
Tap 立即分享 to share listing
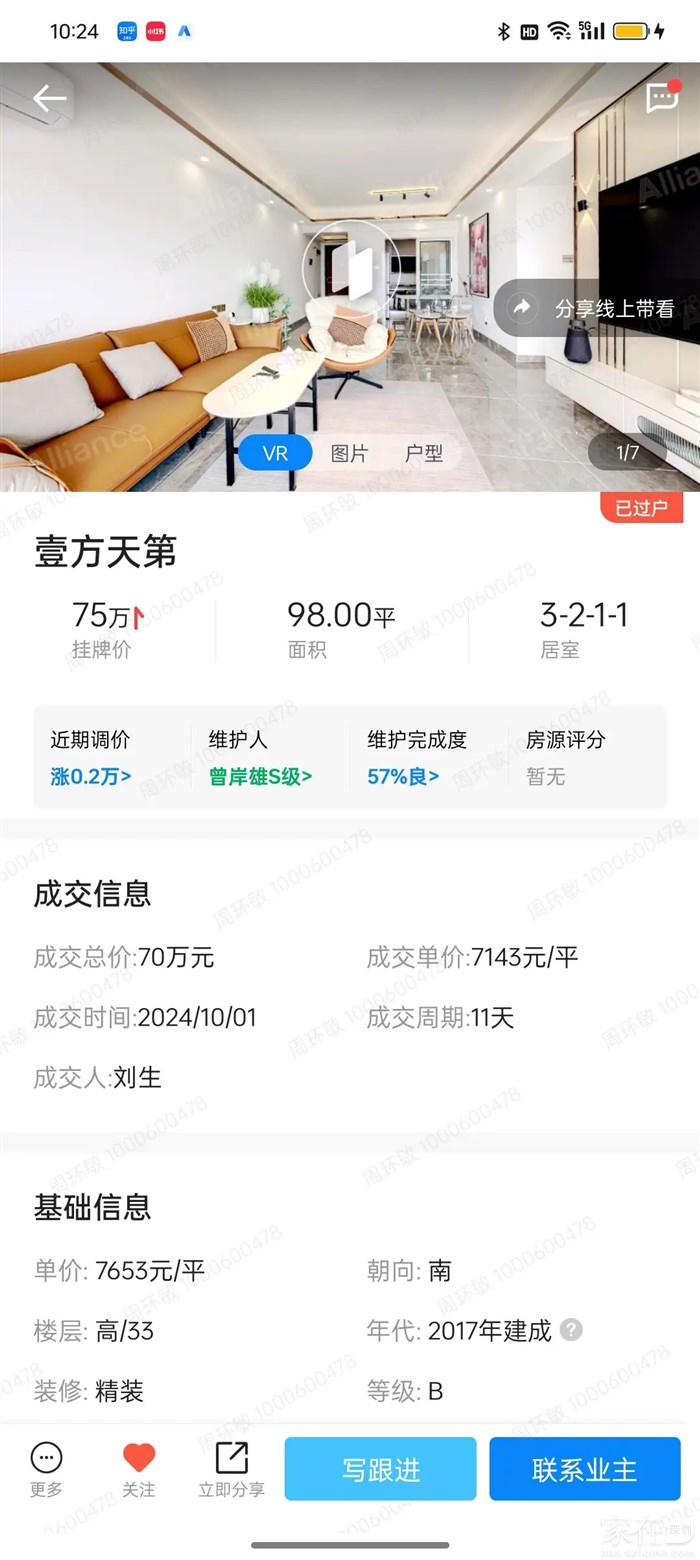click(231, 1469)
